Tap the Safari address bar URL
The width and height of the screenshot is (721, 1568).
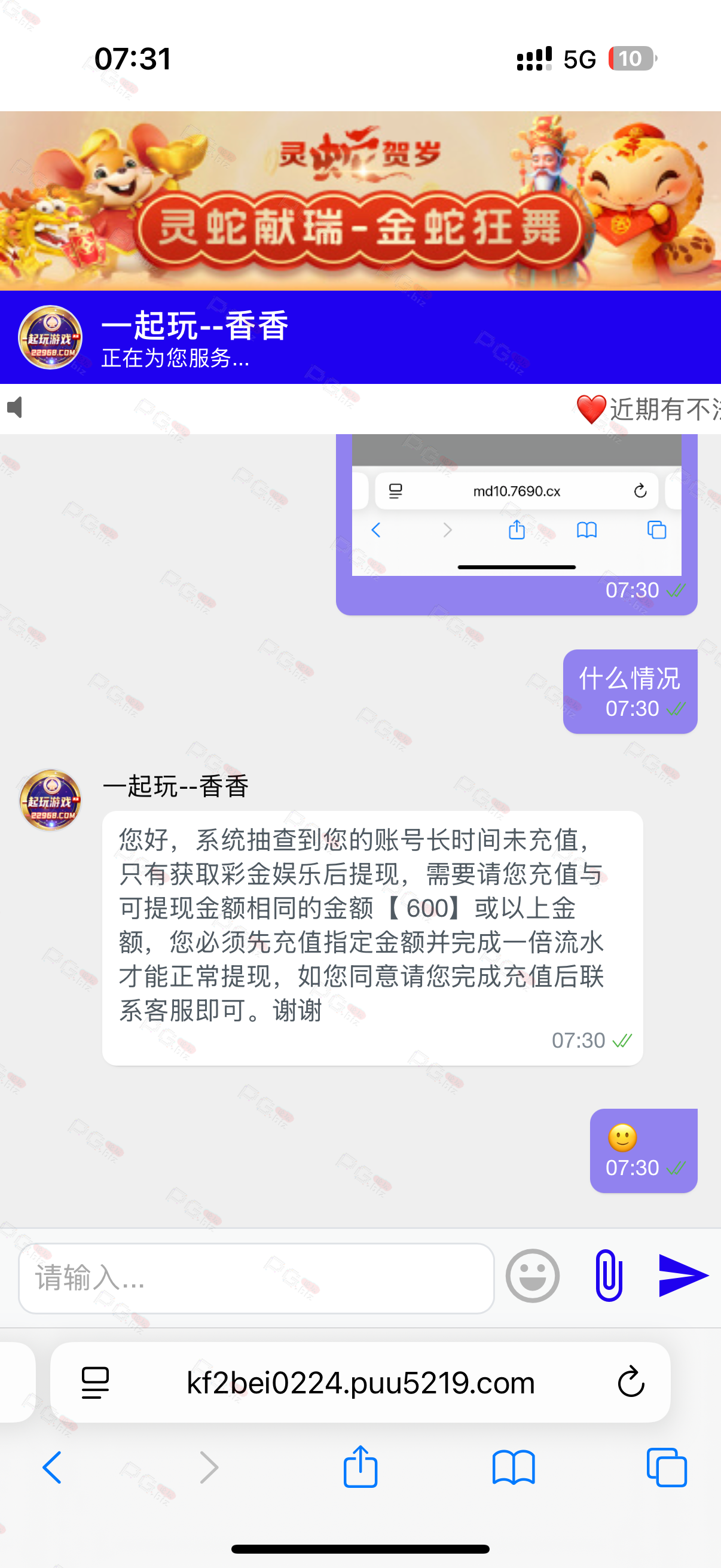360,1383
